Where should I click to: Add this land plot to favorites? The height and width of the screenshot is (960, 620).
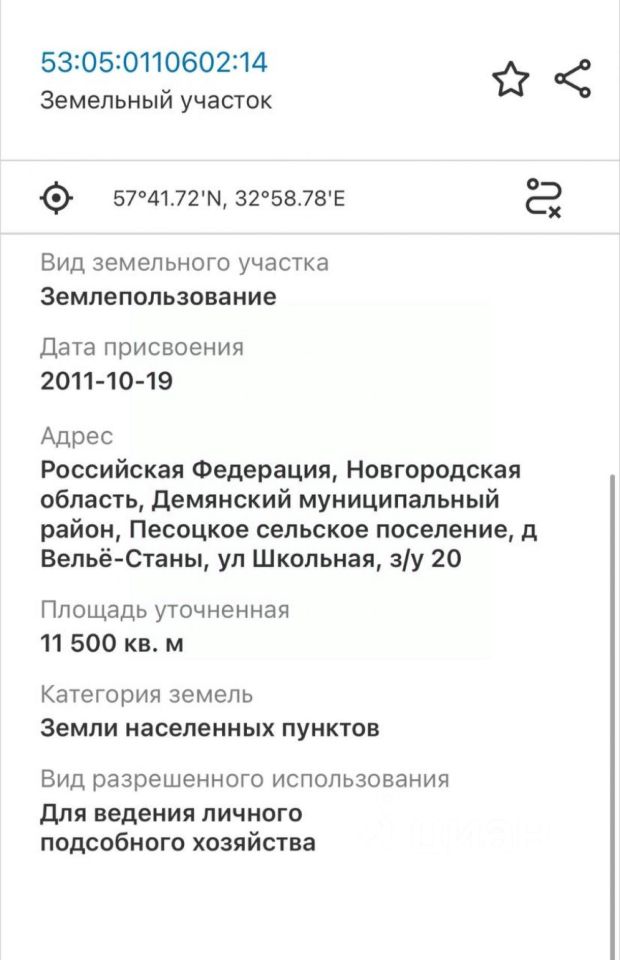pos(510,80)
